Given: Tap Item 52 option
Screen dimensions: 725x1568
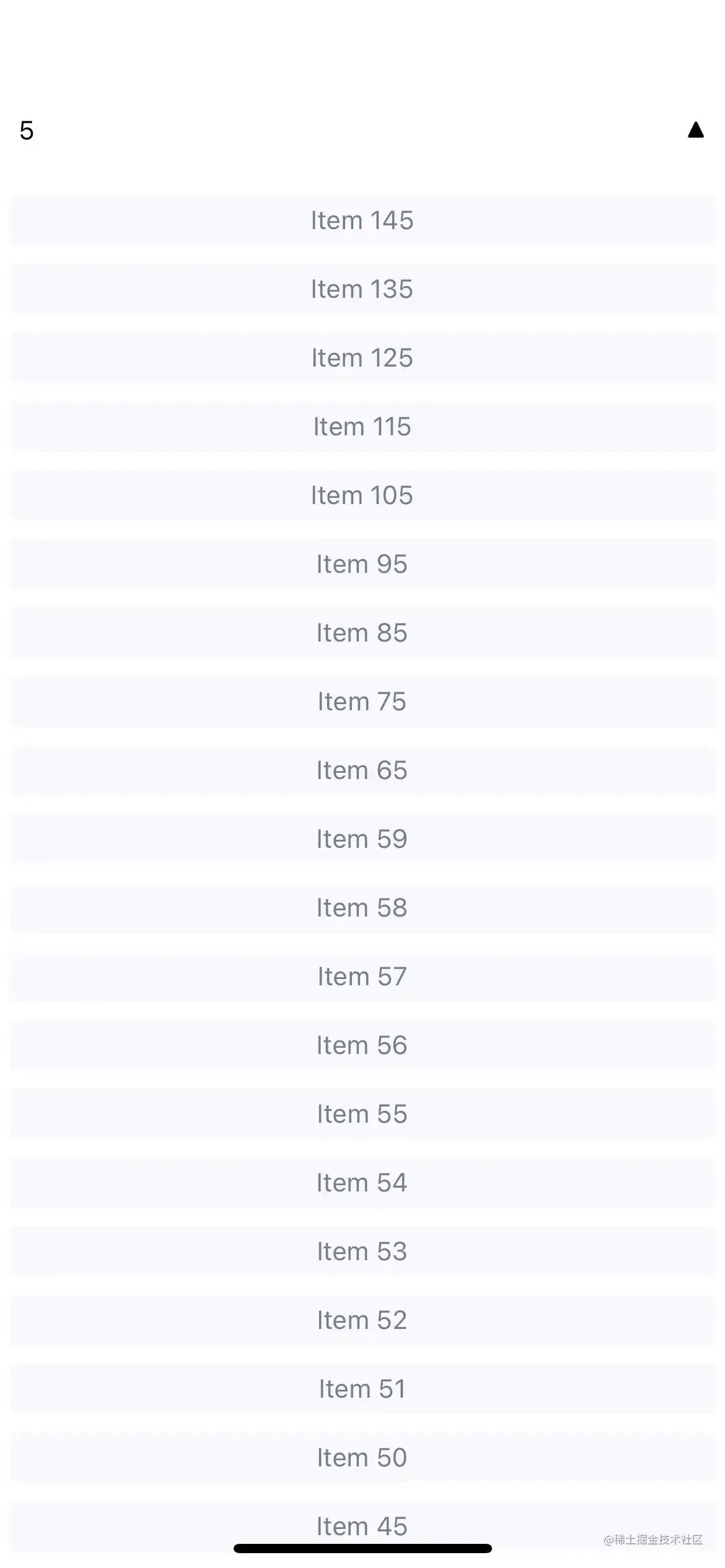Looking at the screenshot, I should (362, 1320).
